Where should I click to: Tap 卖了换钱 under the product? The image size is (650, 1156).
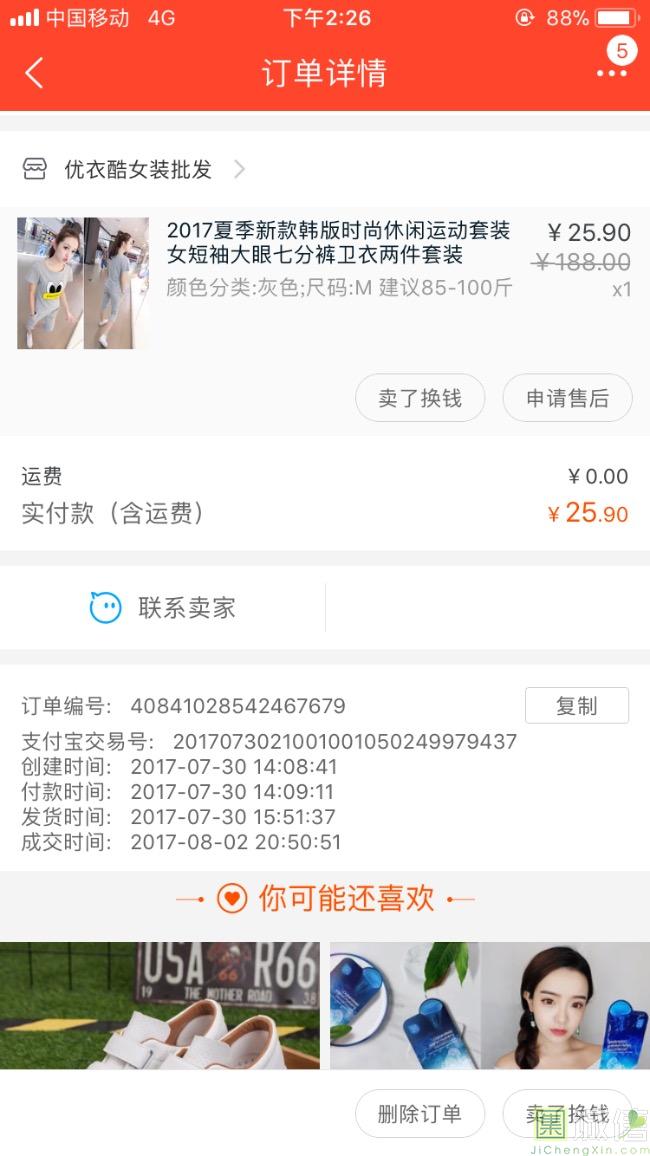(420, 398)
